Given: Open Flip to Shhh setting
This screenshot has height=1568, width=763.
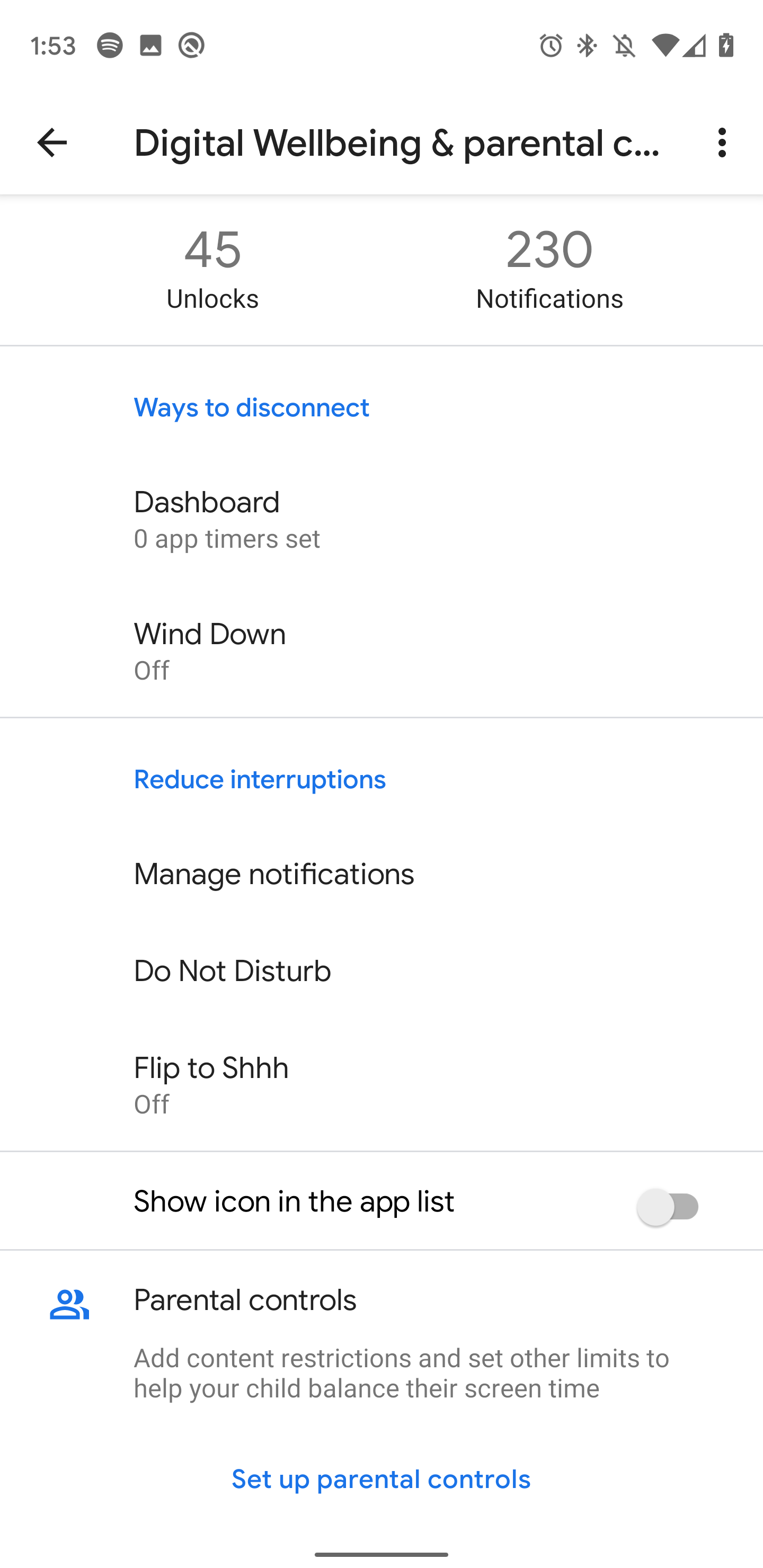Looking at the screenshot, I should (381, 1085).
